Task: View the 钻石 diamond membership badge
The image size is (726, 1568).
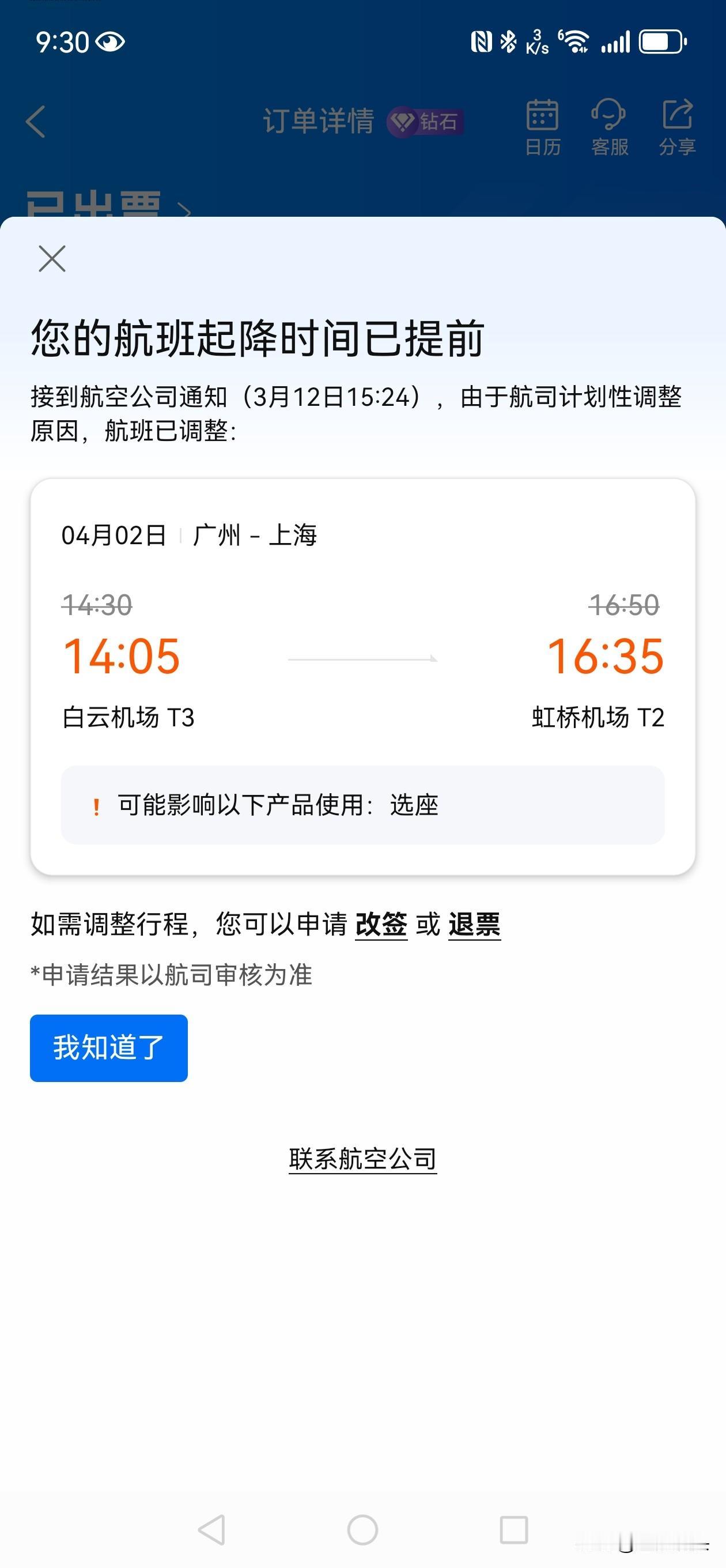Action: [426, 122]
